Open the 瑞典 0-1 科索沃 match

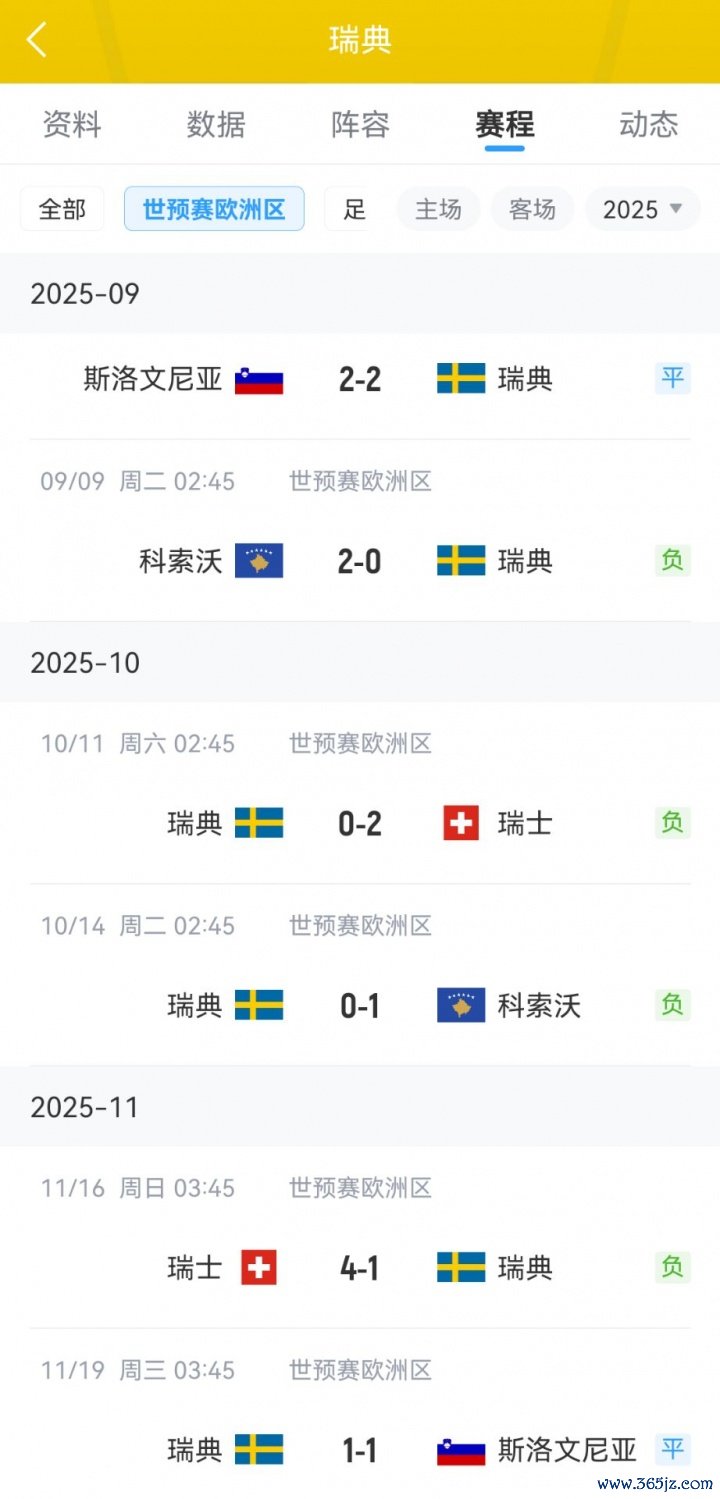coord(360,1005)
